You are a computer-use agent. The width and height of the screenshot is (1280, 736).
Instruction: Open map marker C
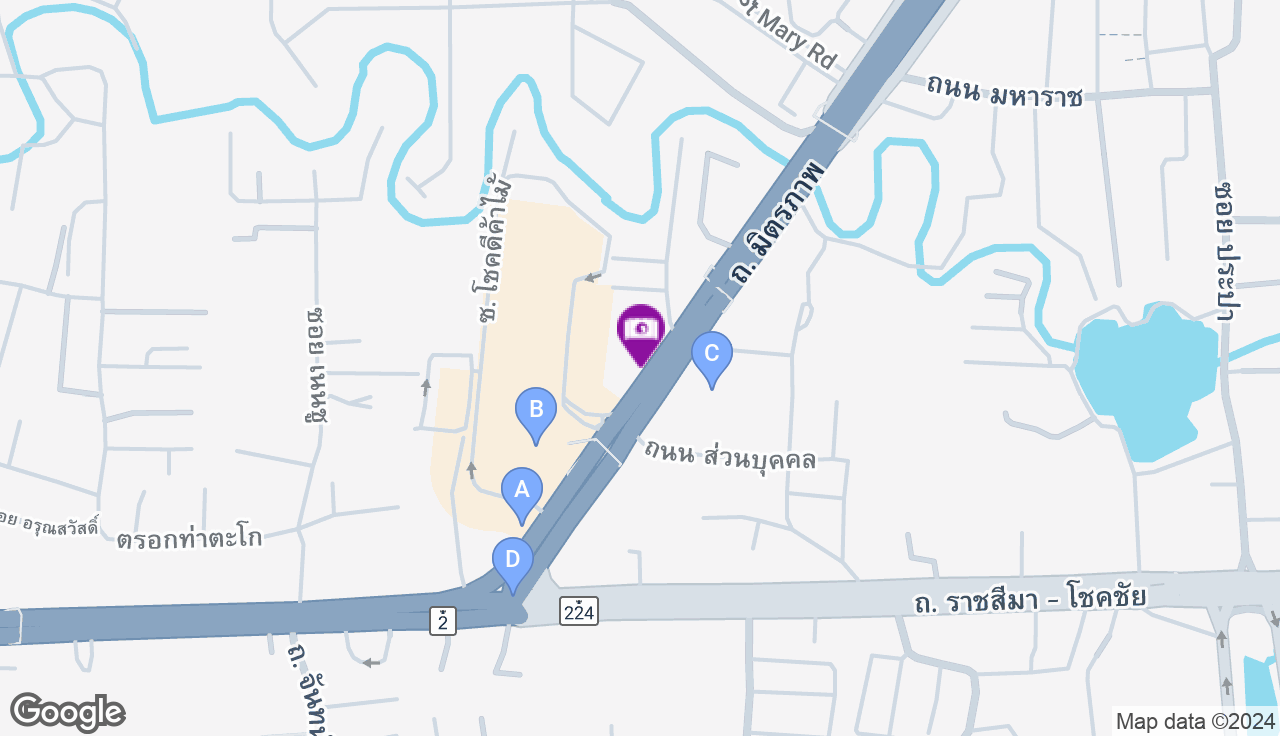tap(711, 354)
